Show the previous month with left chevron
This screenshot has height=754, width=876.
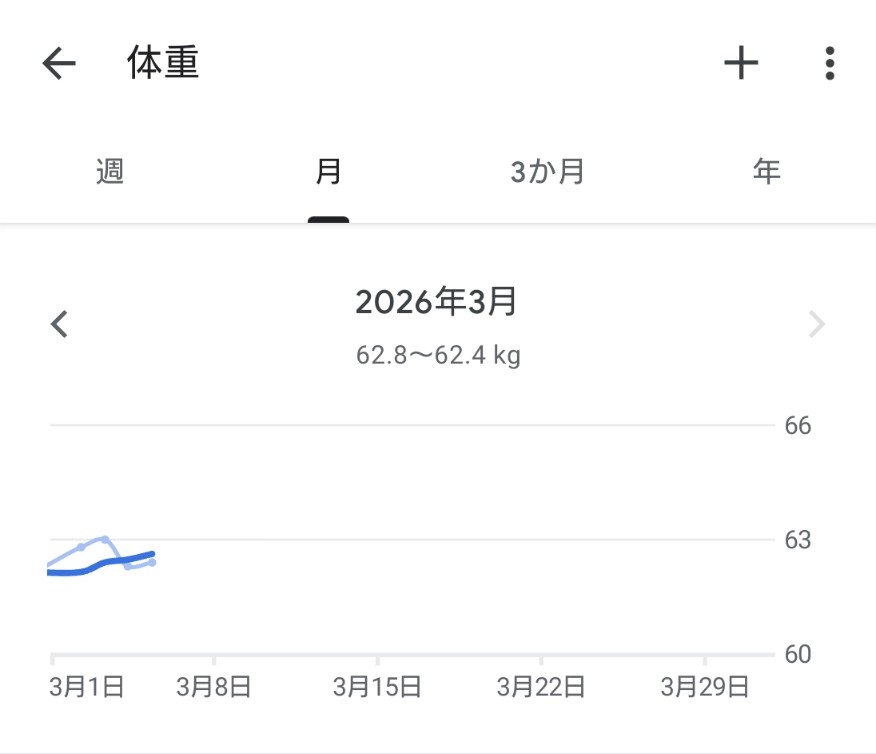(x=60, y=324)
